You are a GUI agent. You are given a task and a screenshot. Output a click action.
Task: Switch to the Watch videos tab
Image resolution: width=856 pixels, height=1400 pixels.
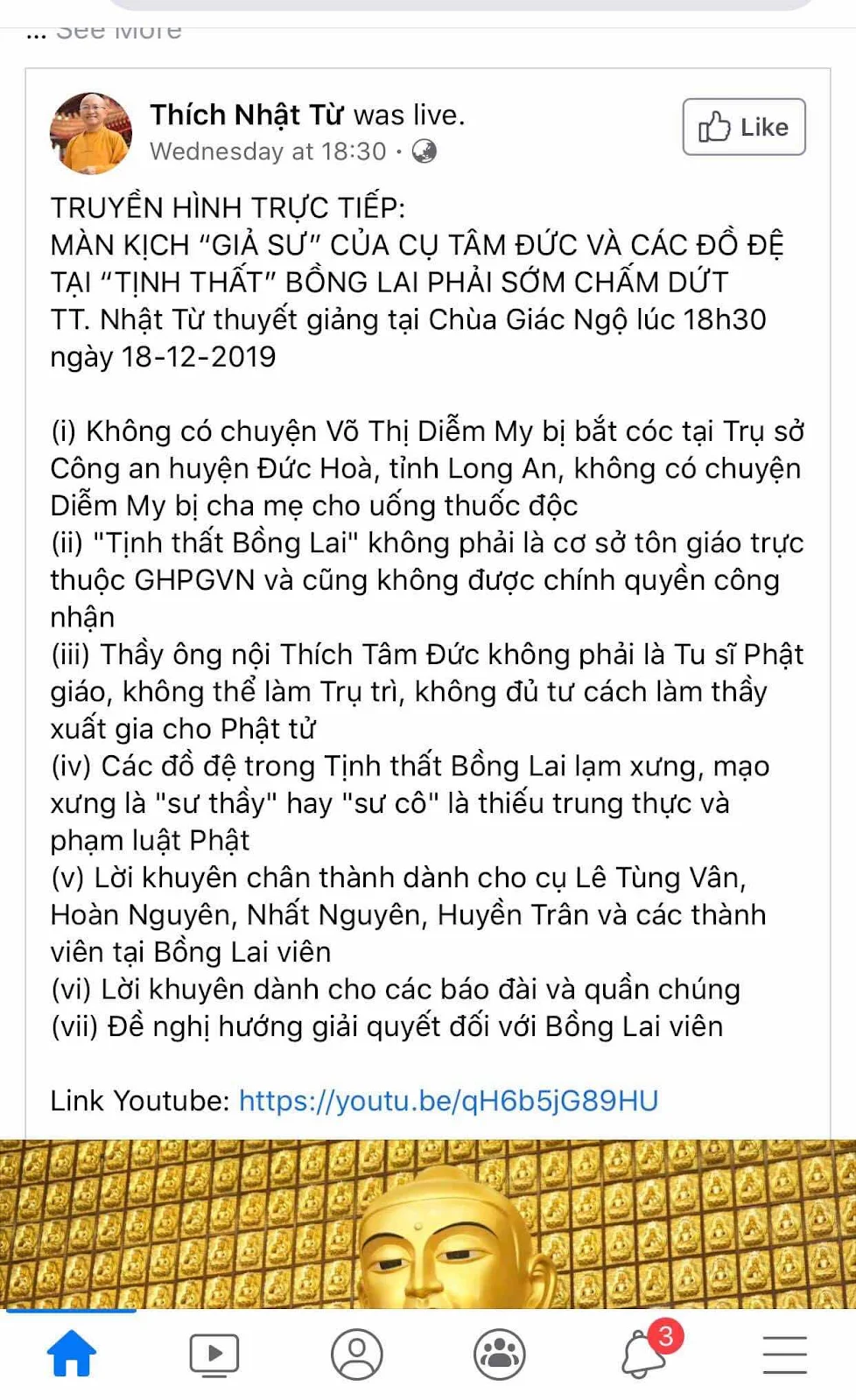tap(214, 1354)
